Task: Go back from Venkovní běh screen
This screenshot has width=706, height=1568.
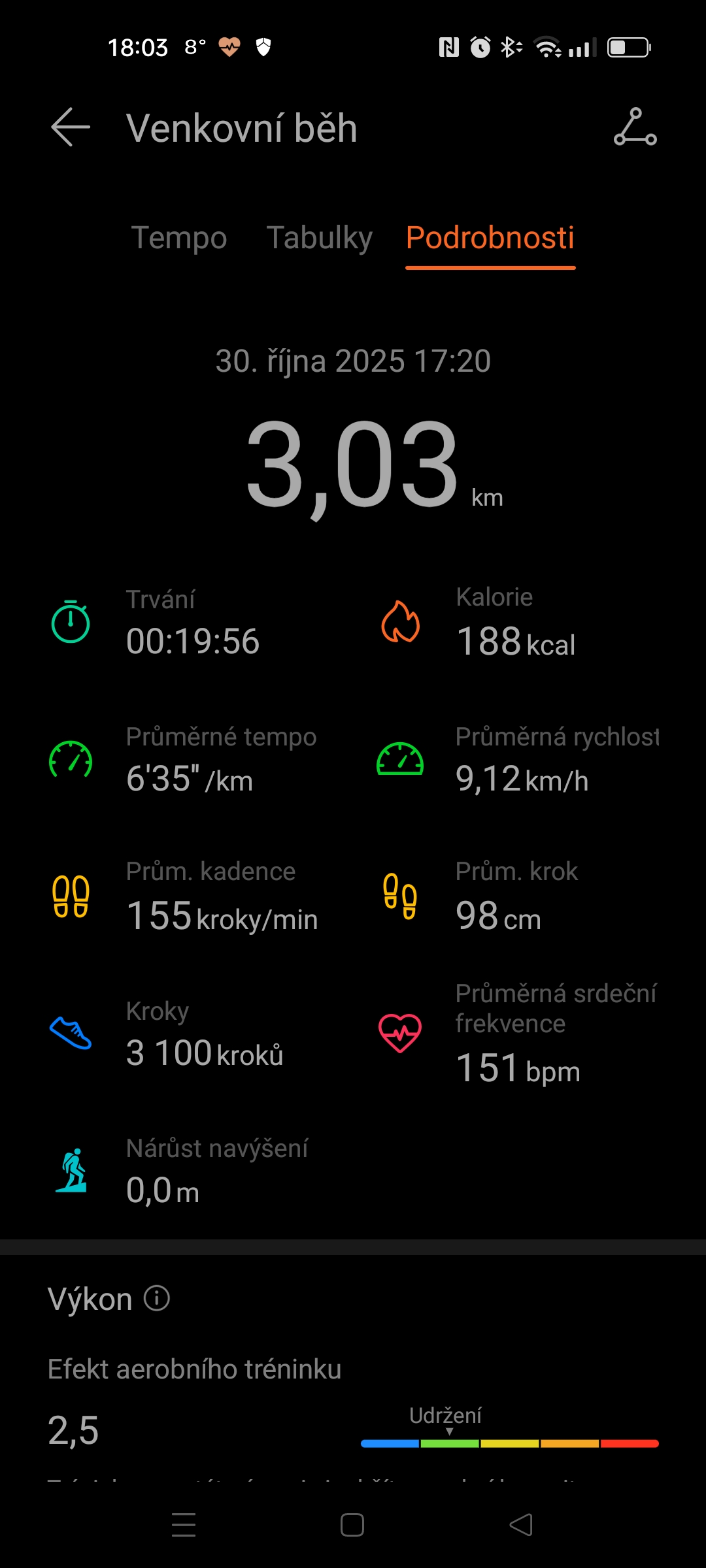Action: click(x=71, y=127)
